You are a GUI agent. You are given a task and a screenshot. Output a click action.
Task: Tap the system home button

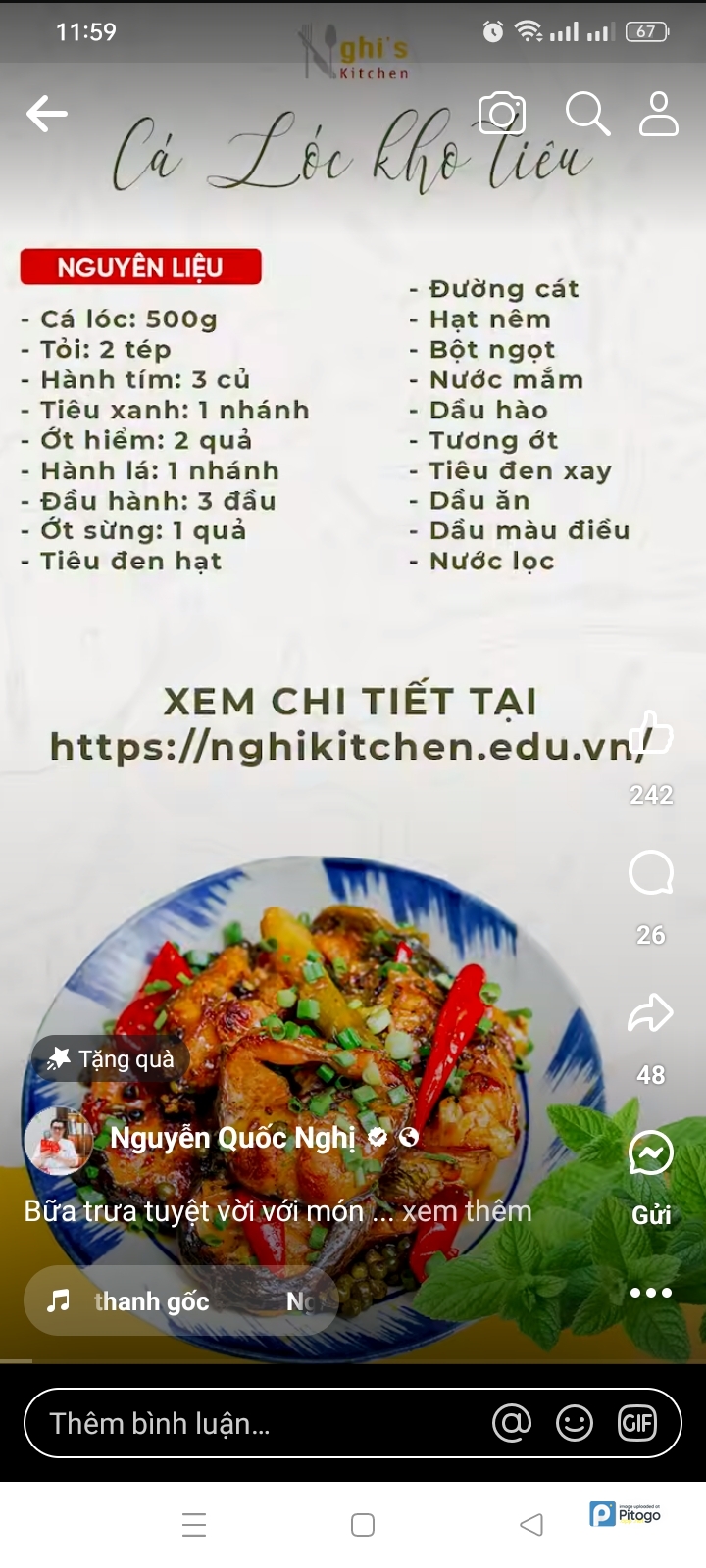tap(363, 1525)
